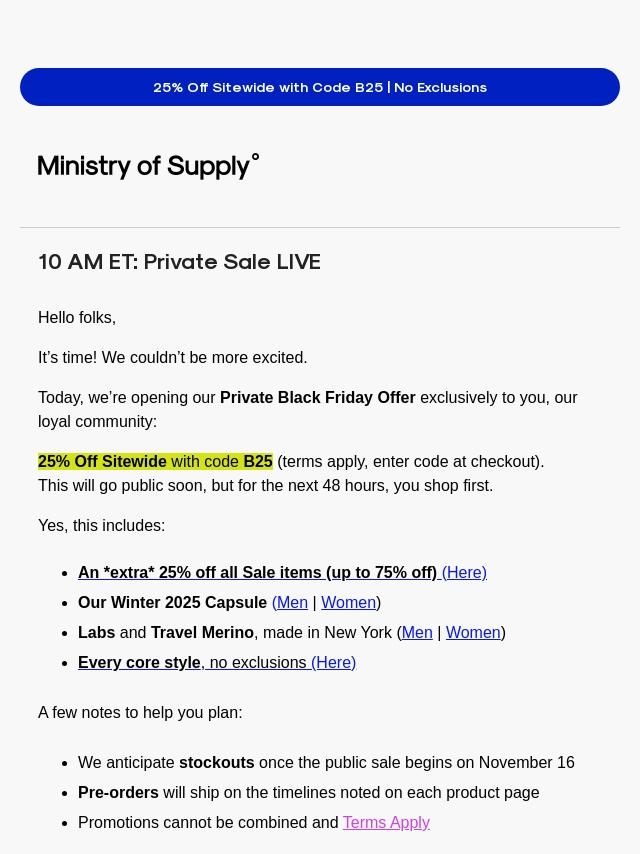Open the Terms Apply link

pos(386,822)
